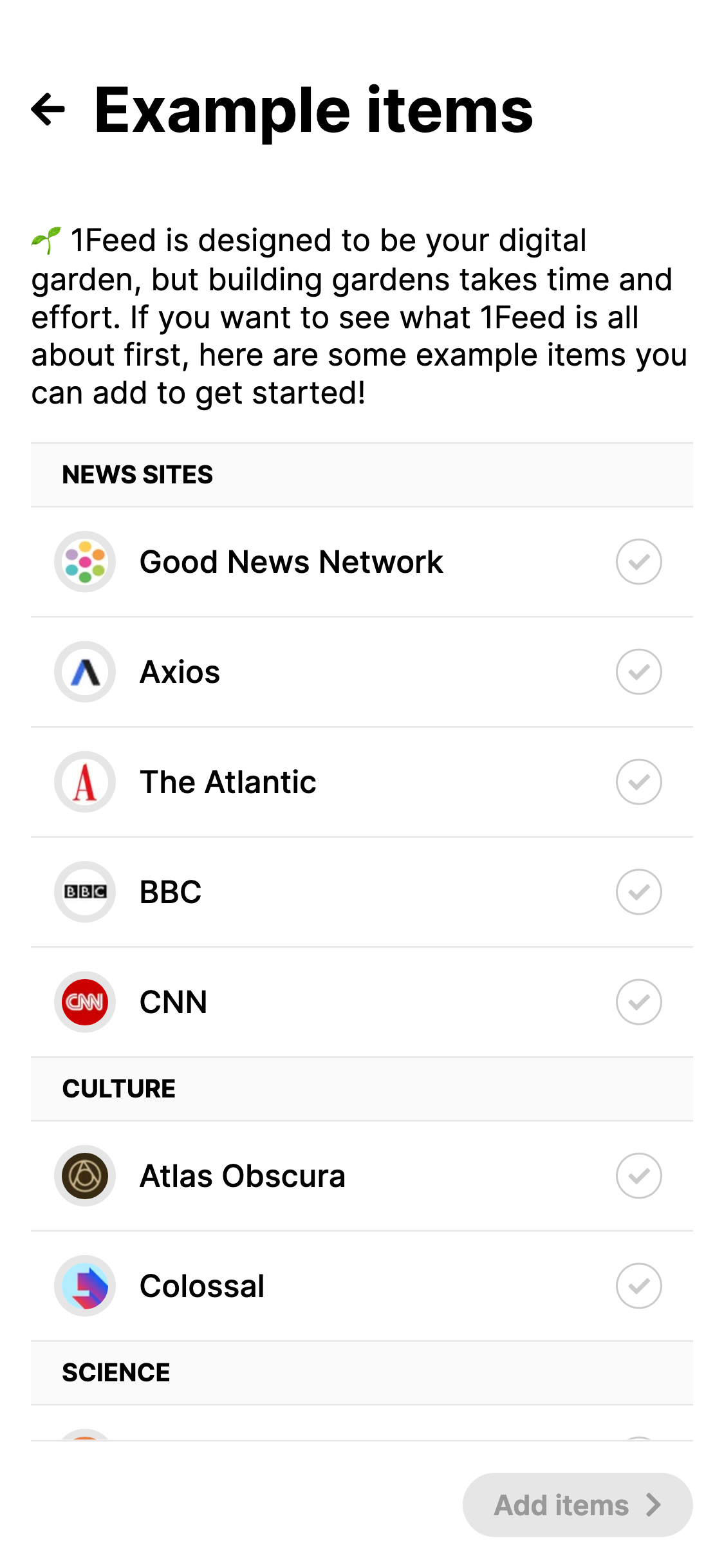Tick the BBC checkbox
This screenshot has height=1568, width=724.
(x=638, y=892)
